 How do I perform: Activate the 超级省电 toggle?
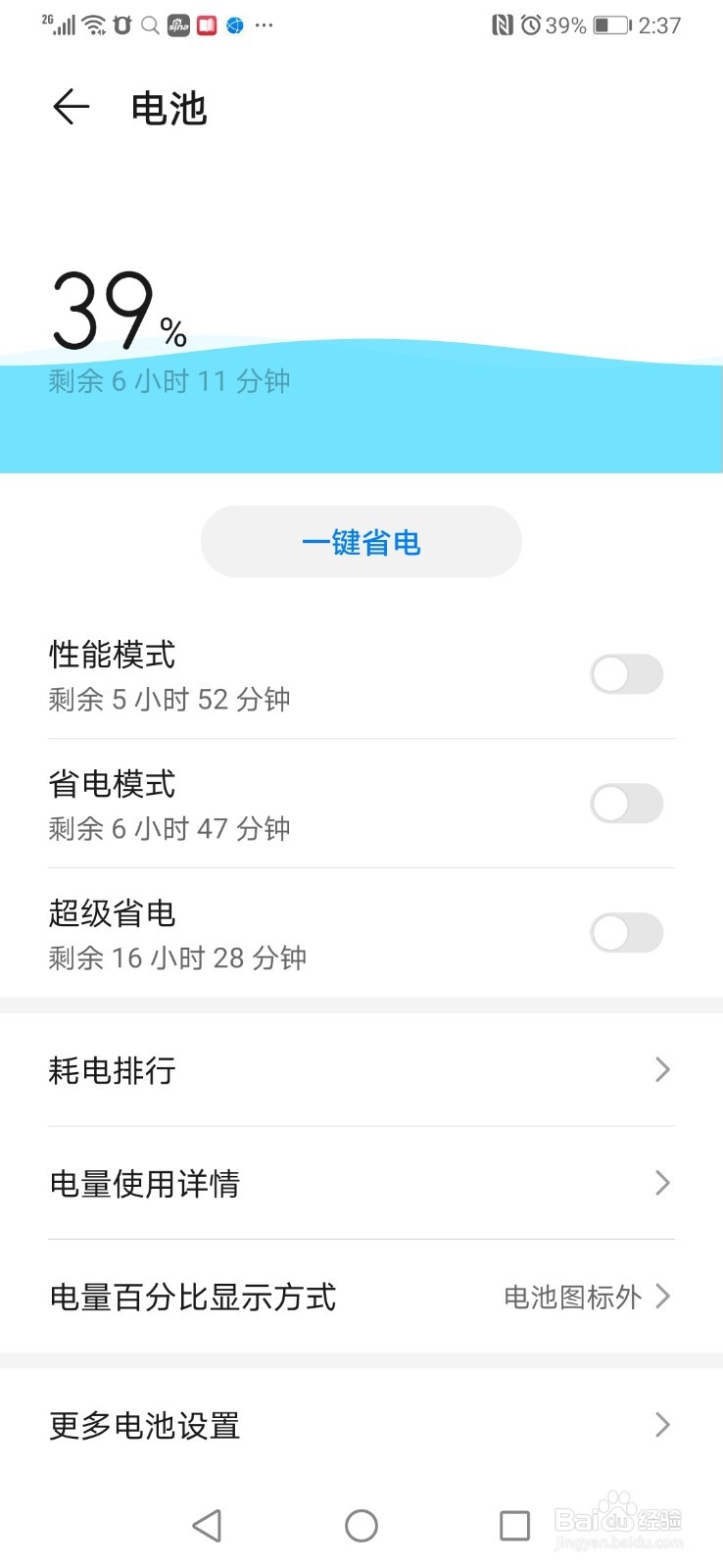pyautogui.click(x=626, y=933)
